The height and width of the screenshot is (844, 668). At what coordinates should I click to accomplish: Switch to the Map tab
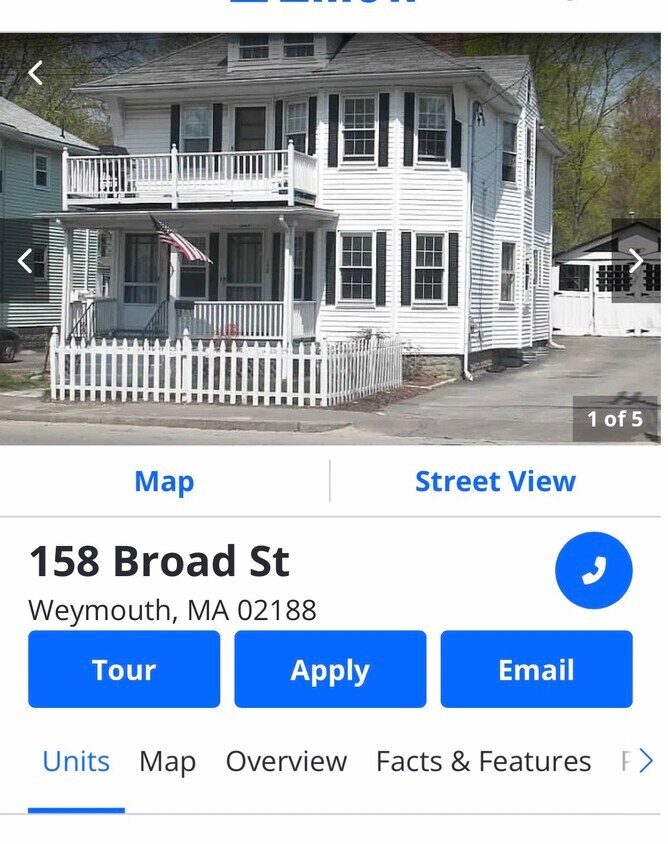coord(167,761)
